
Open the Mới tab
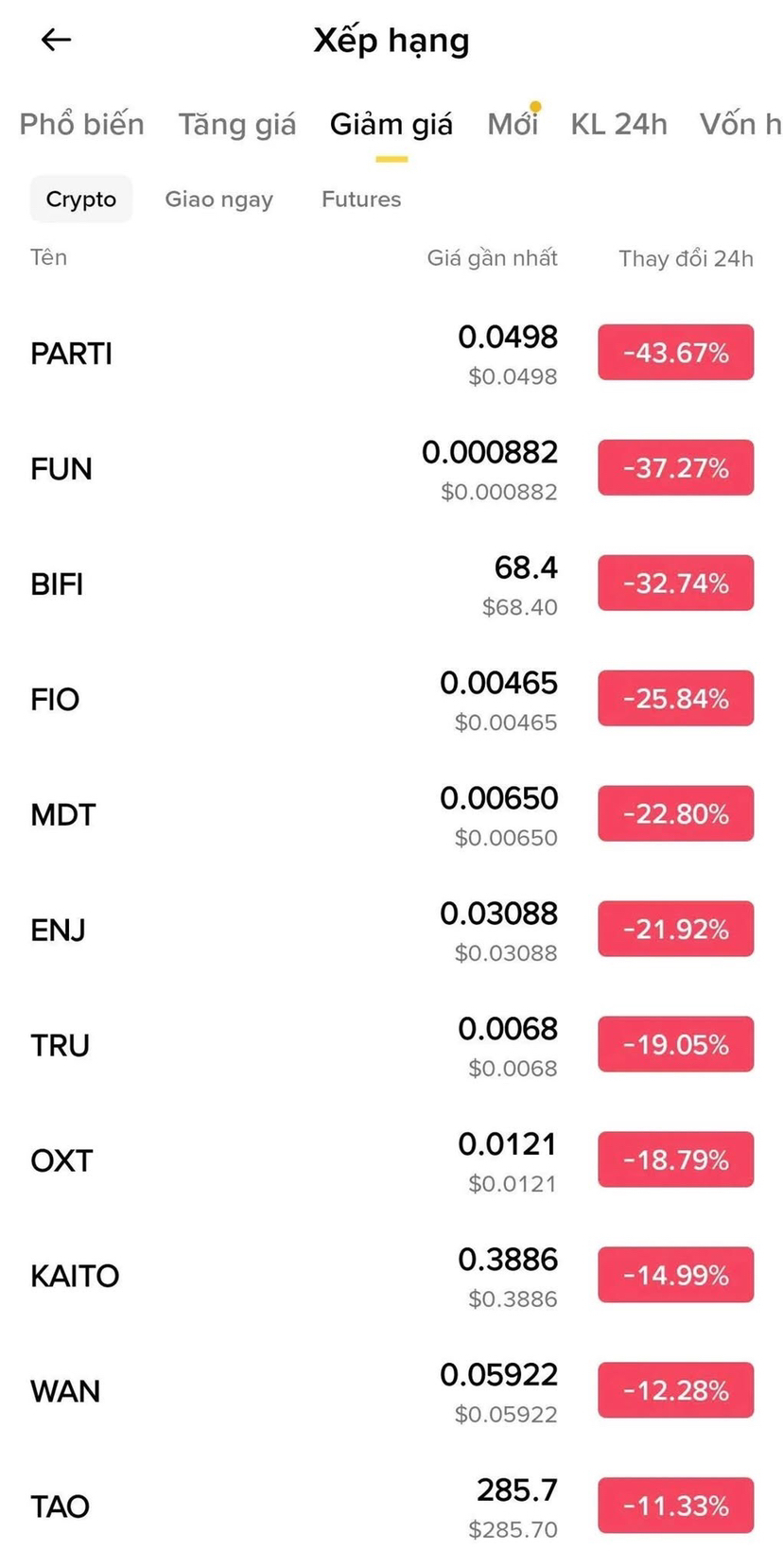tap(513, 124)
